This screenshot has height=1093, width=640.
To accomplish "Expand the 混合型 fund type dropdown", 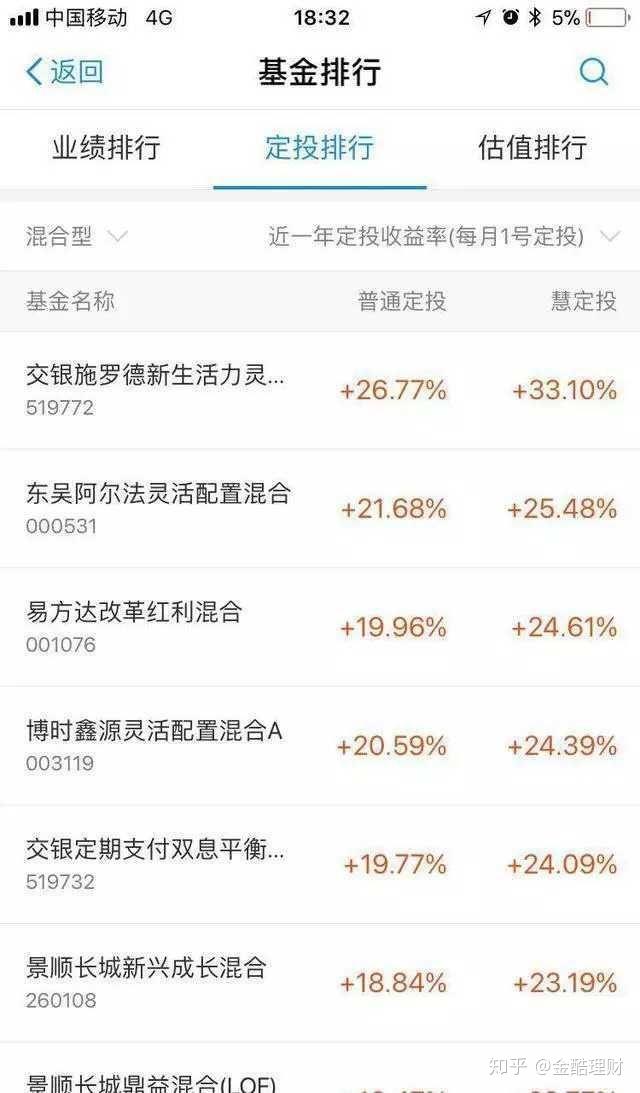I will pos(77,236).
